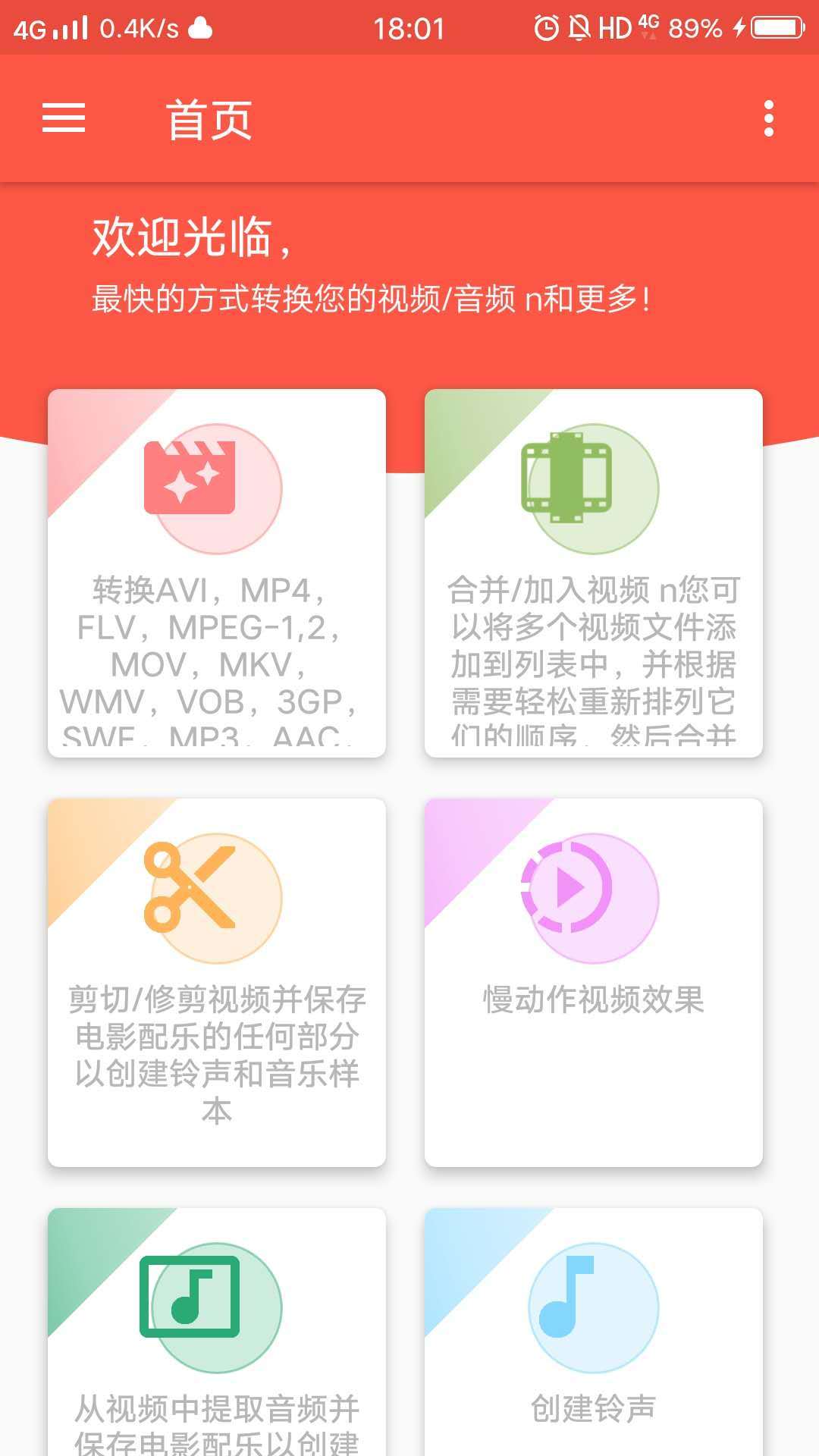Open the navigation drawer hamburger icon
This screenshot has height=1456, width=819.
[x=64, y=119]
